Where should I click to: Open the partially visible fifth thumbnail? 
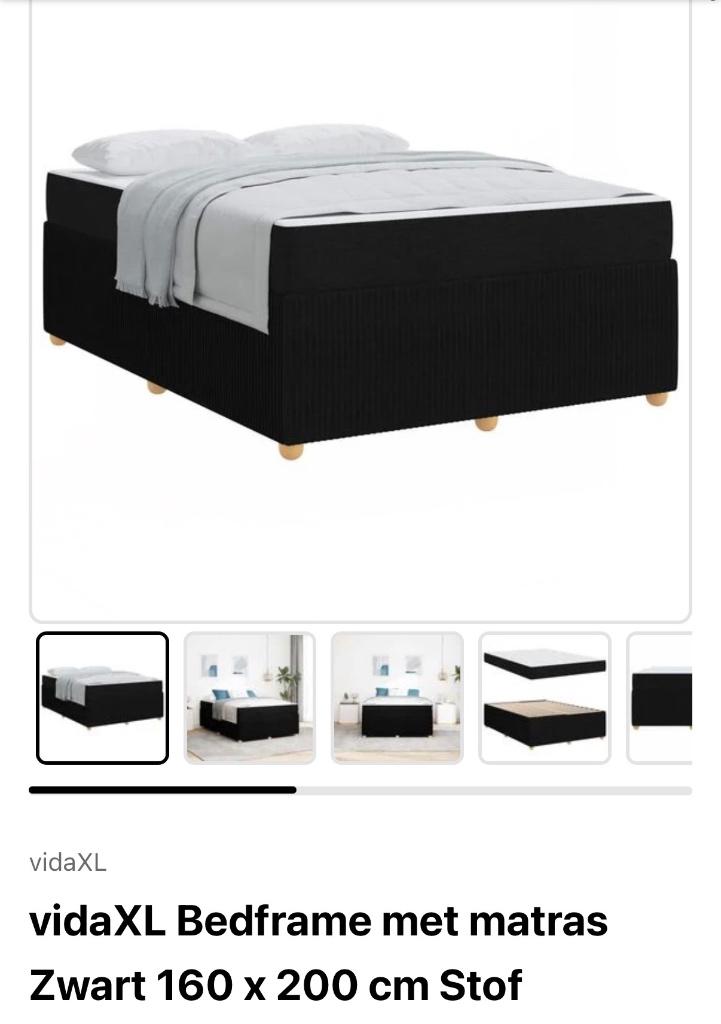click(672, 697)
